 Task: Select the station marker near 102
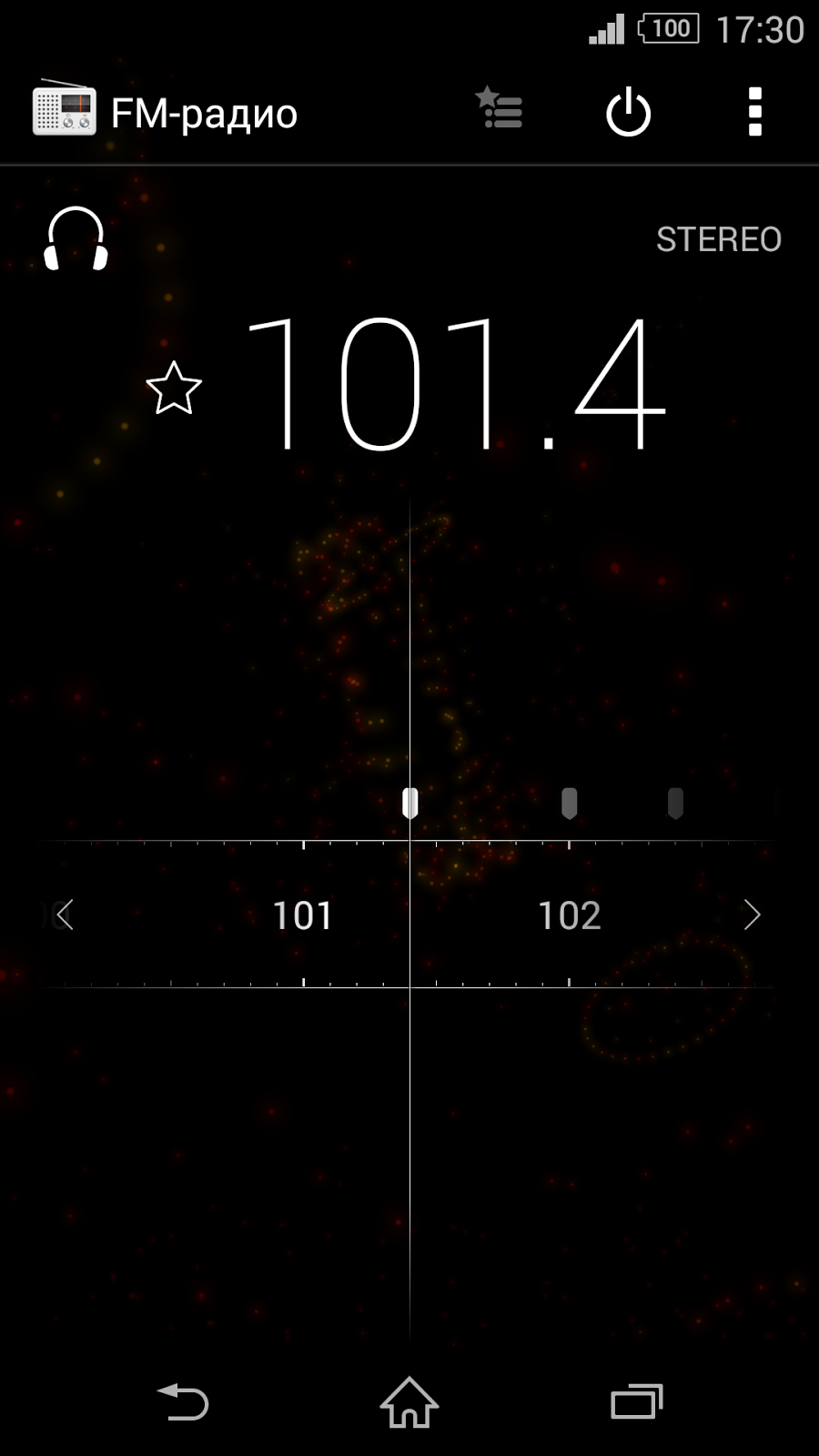click(569, 804)
